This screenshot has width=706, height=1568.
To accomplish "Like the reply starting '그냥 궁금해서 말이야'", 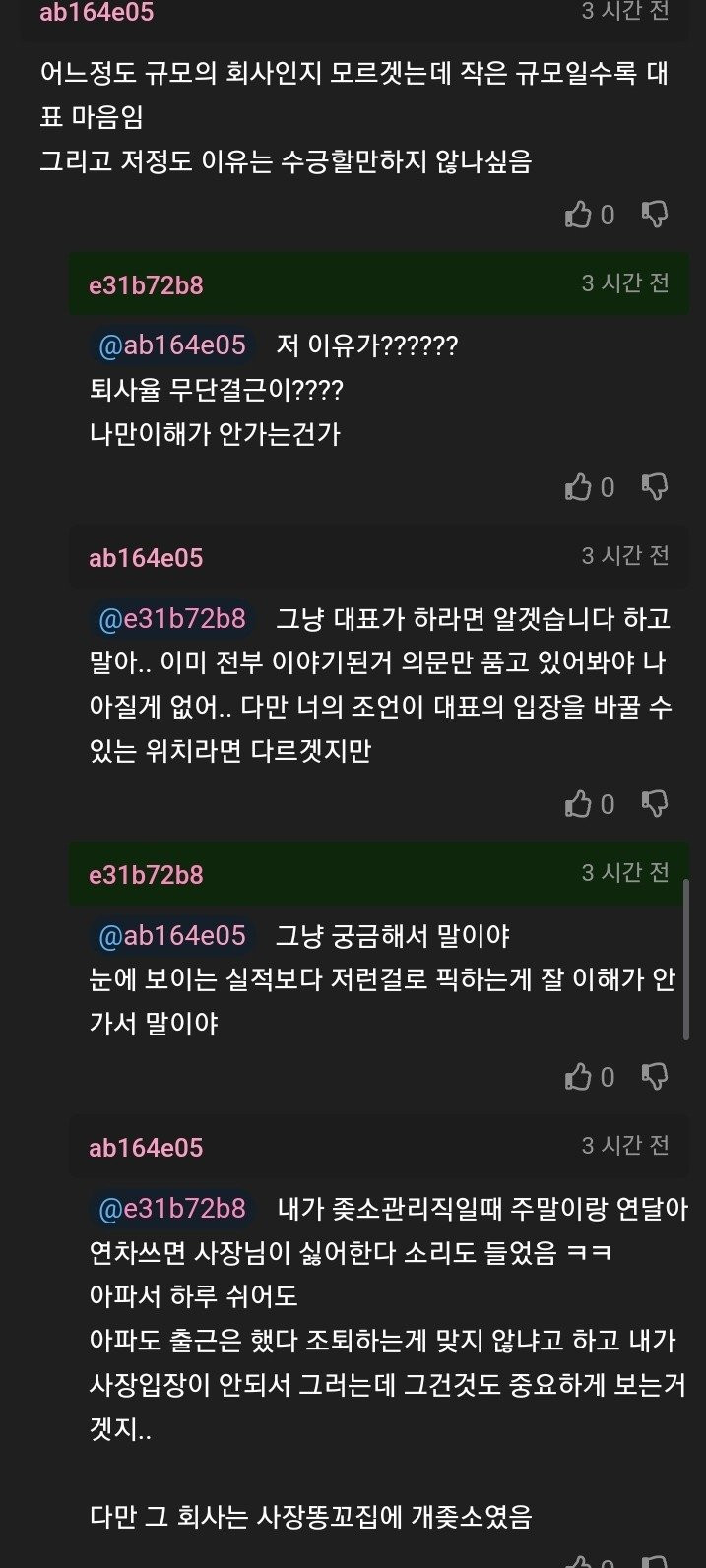I will coord(578,1077).
